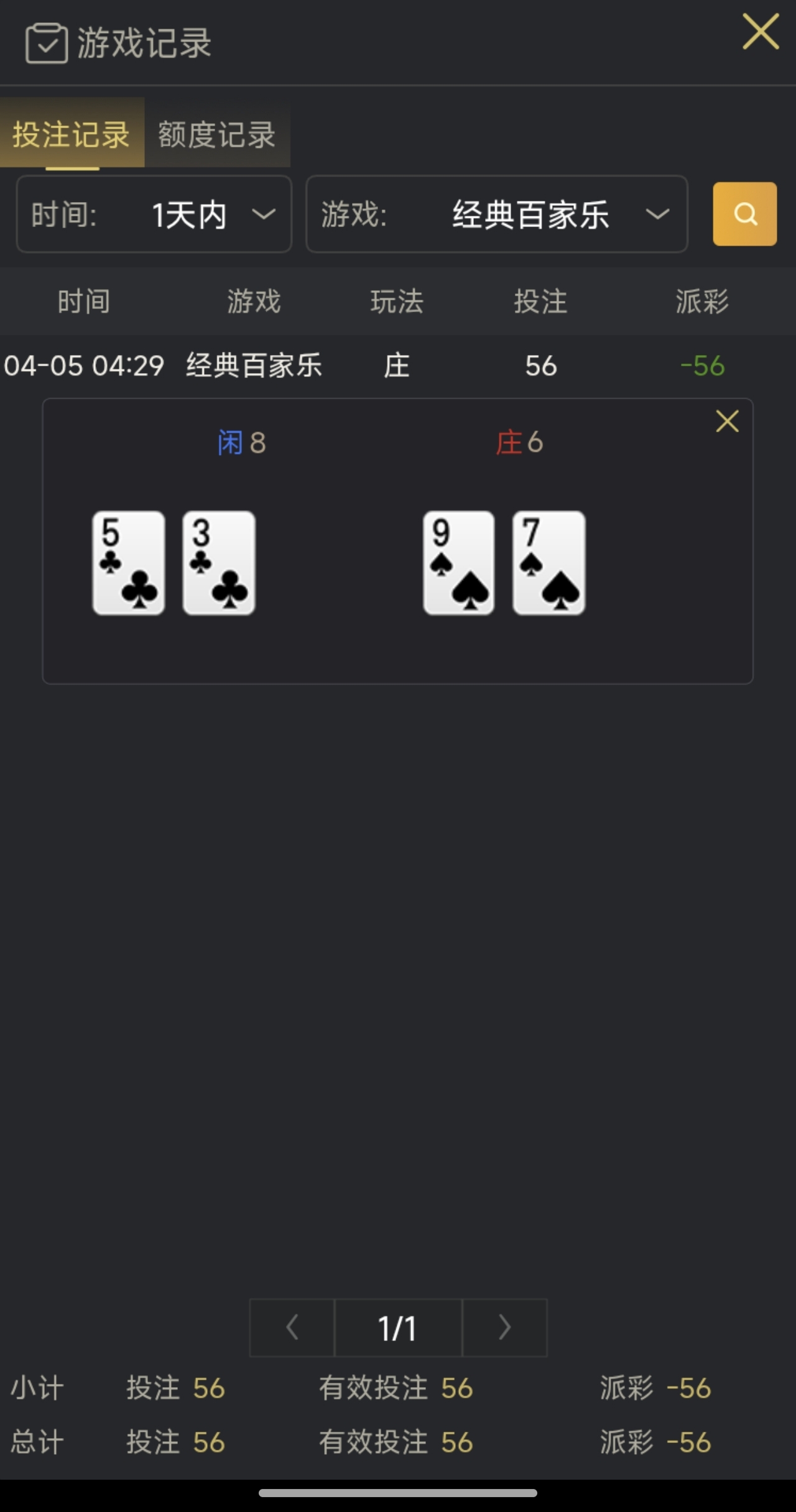Tap the yellow search button
Viewport: 796px width, 1512px height.
[x=744, y=214]
